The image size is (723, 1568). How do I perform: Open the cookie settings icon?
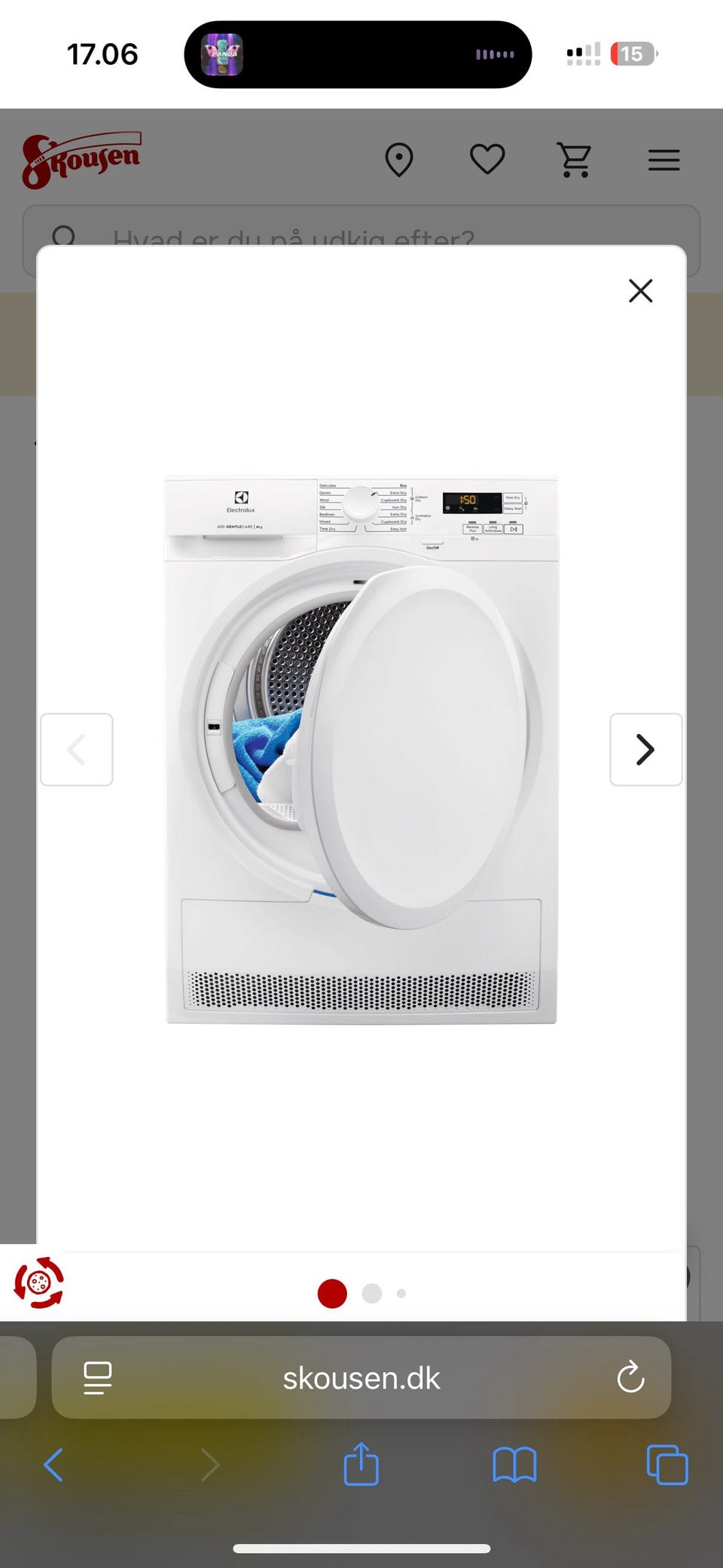point(38,1282)
